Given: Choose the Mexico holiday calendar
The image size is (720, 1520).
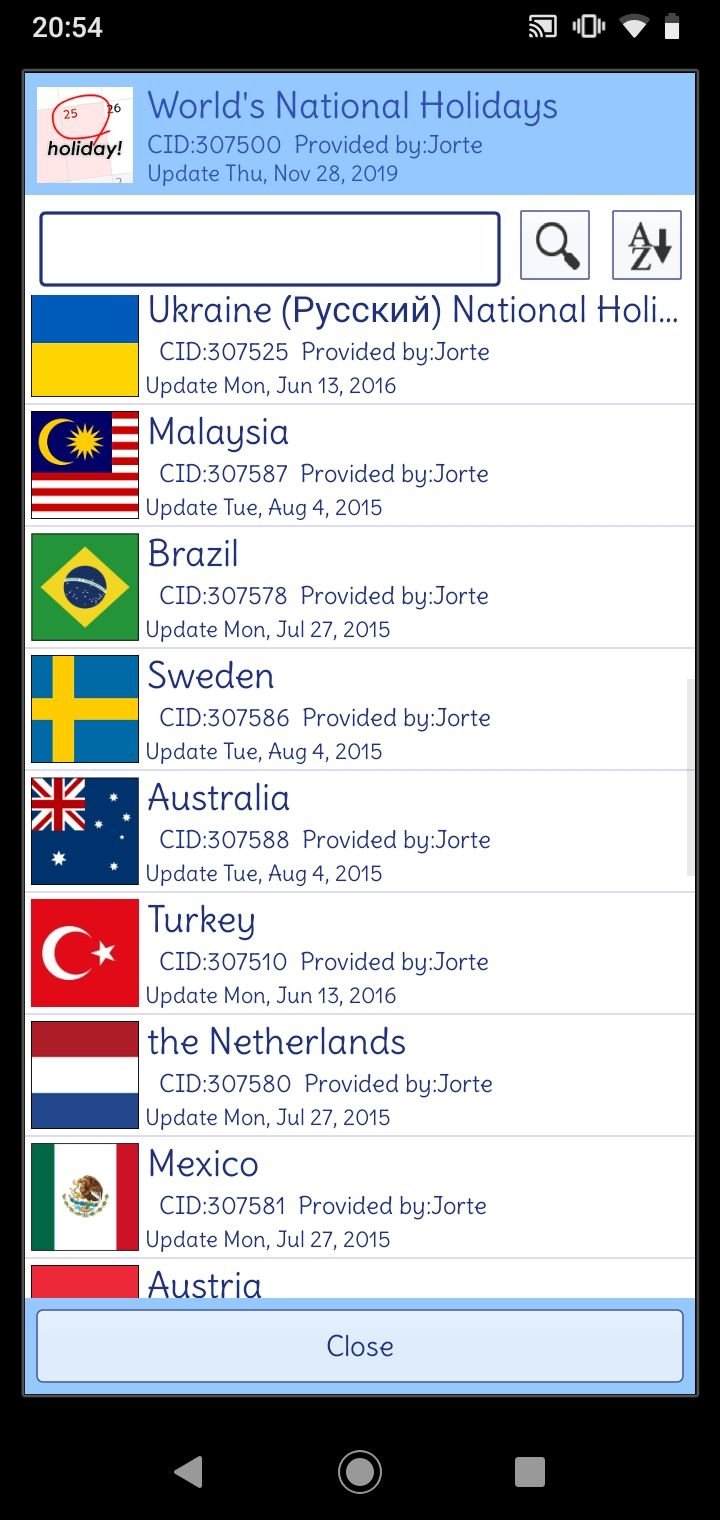Looking at the screenshot, I should click(360, 1198).
